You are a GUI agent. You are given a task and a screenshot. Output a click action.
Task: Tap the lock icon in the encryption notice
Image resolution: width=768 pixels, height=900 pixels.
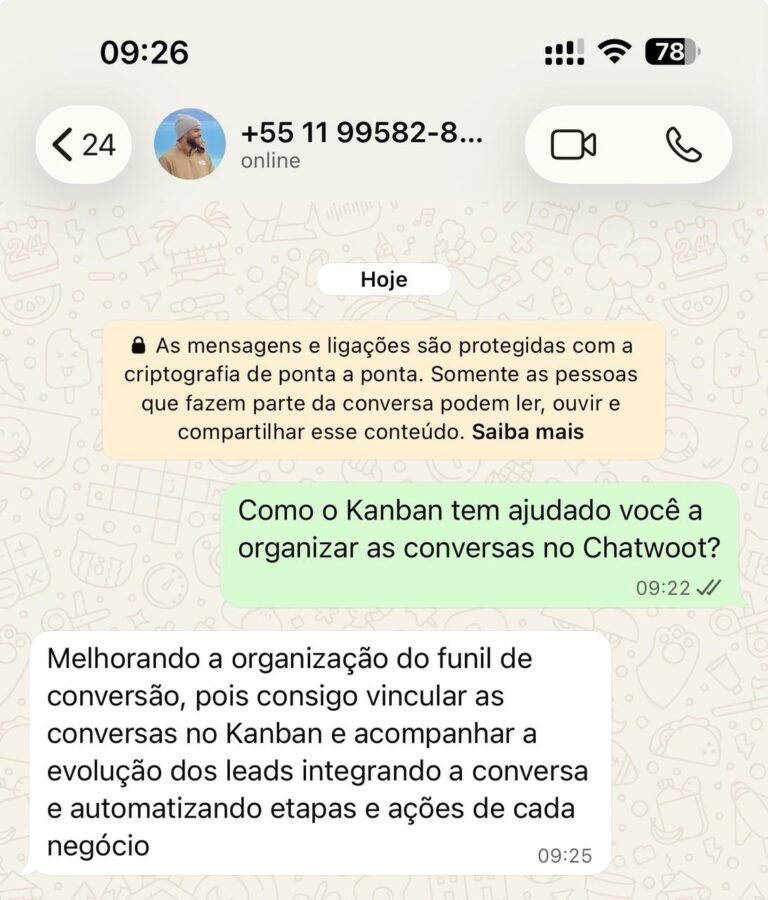pos(137,345)
